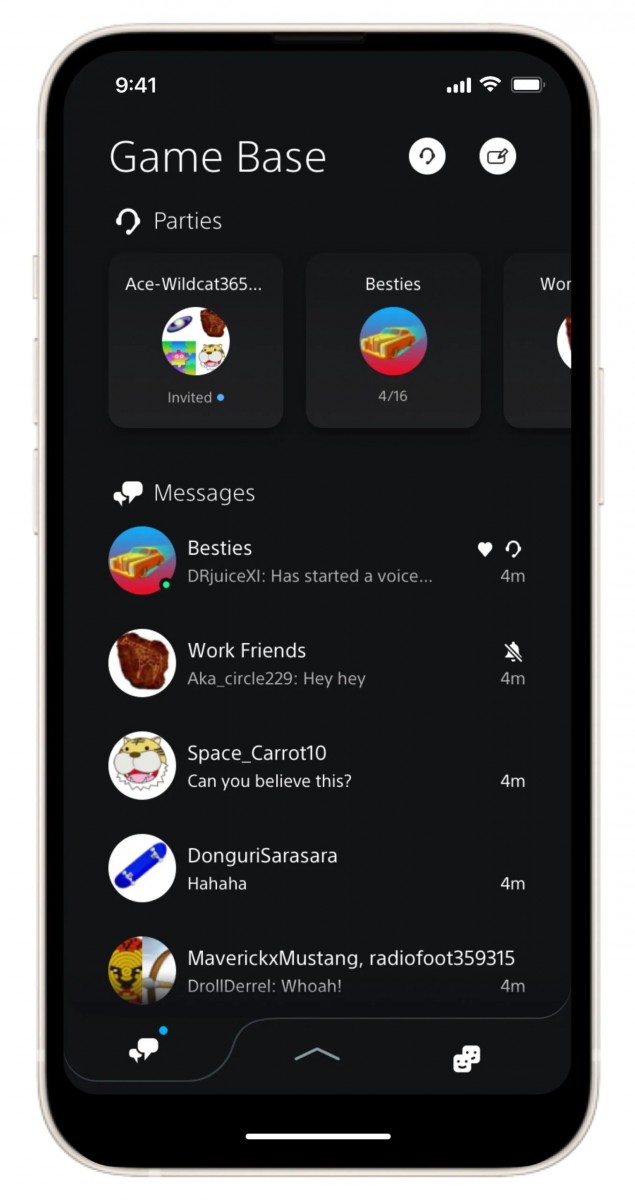Switch to the games tab in bottom bar

pyautogui.click(x=466, y=1058)
